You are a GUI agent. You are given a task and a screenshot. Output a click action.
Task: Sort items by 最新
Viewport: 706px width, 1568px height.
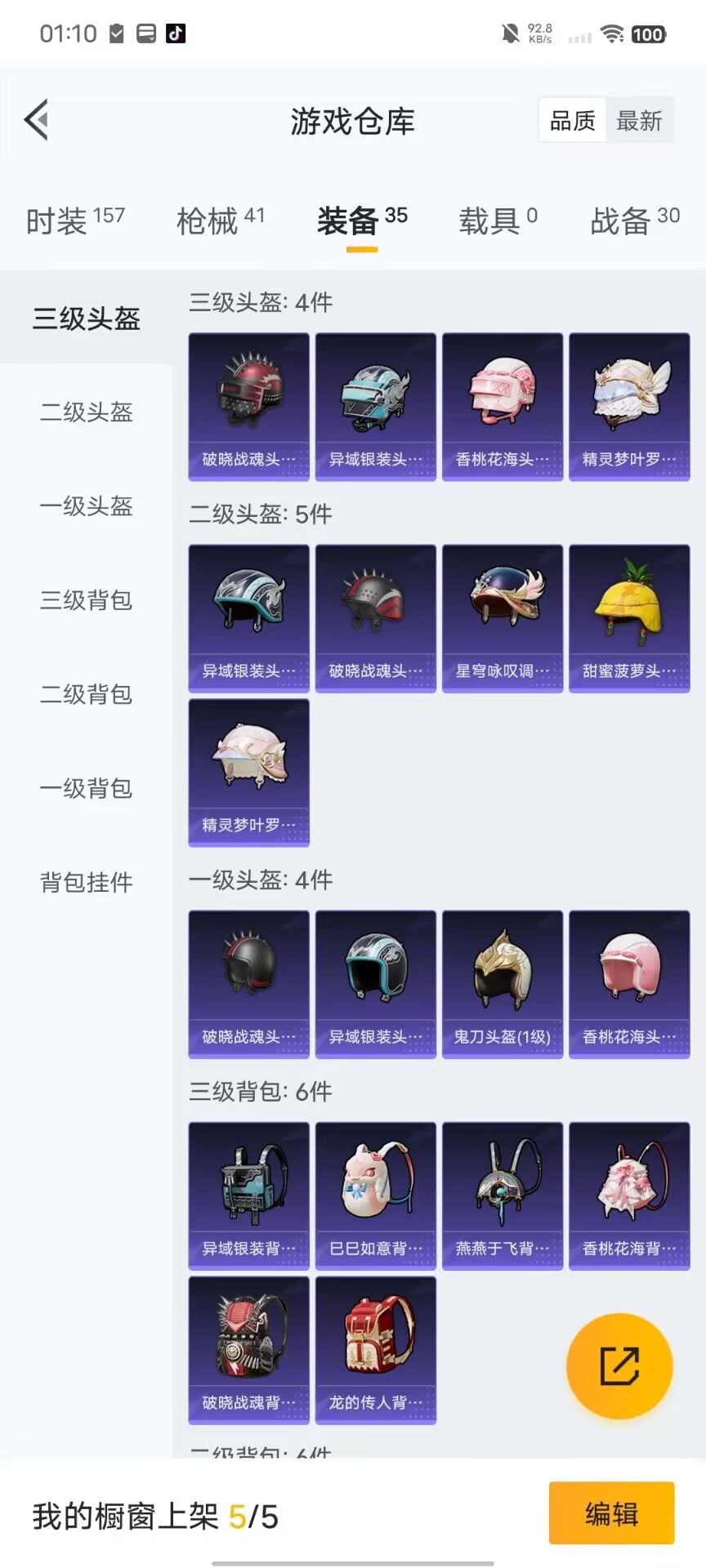(639, 121)
